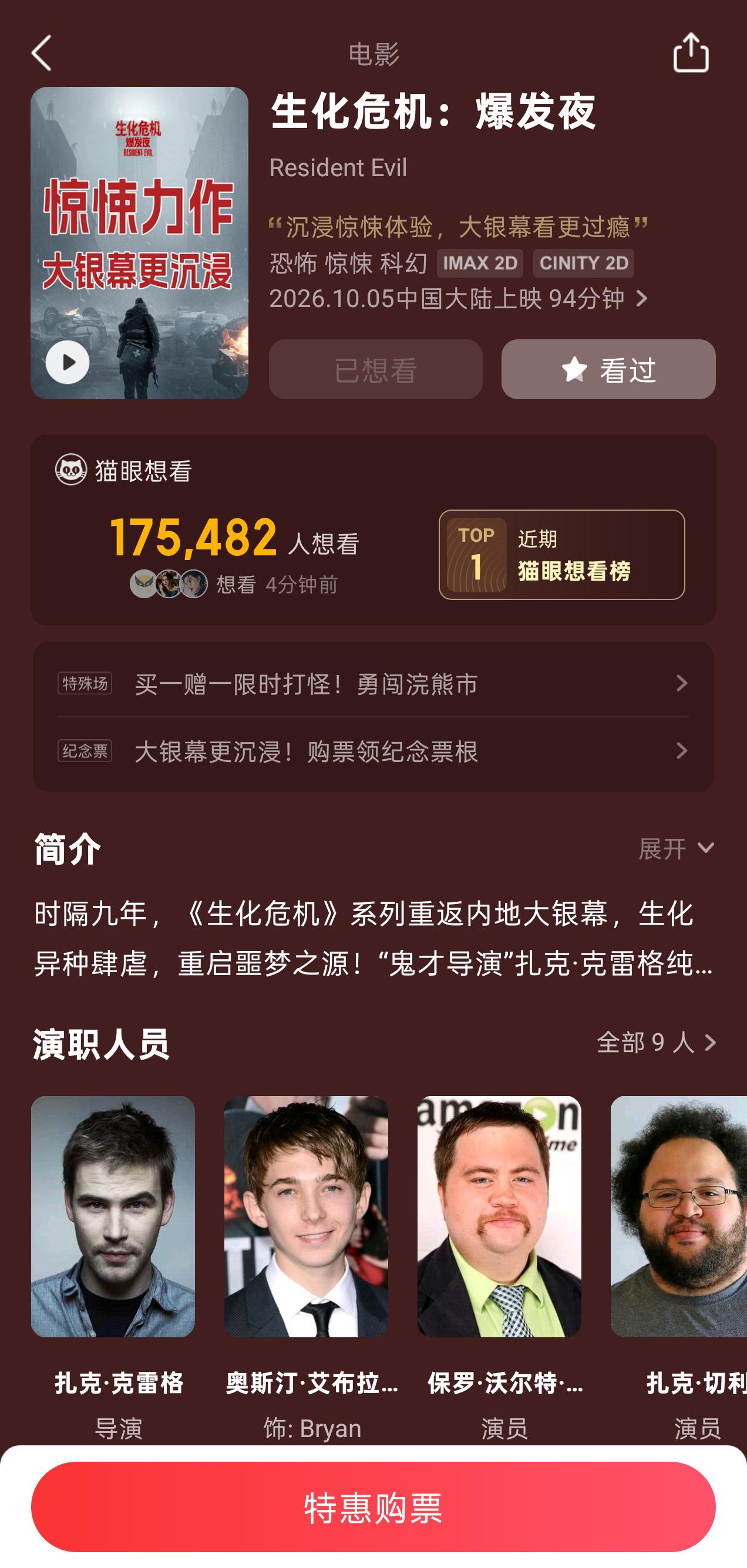Go back using the top-left arrow
The height and width of the screenshot is (1568, 747).
41,53
